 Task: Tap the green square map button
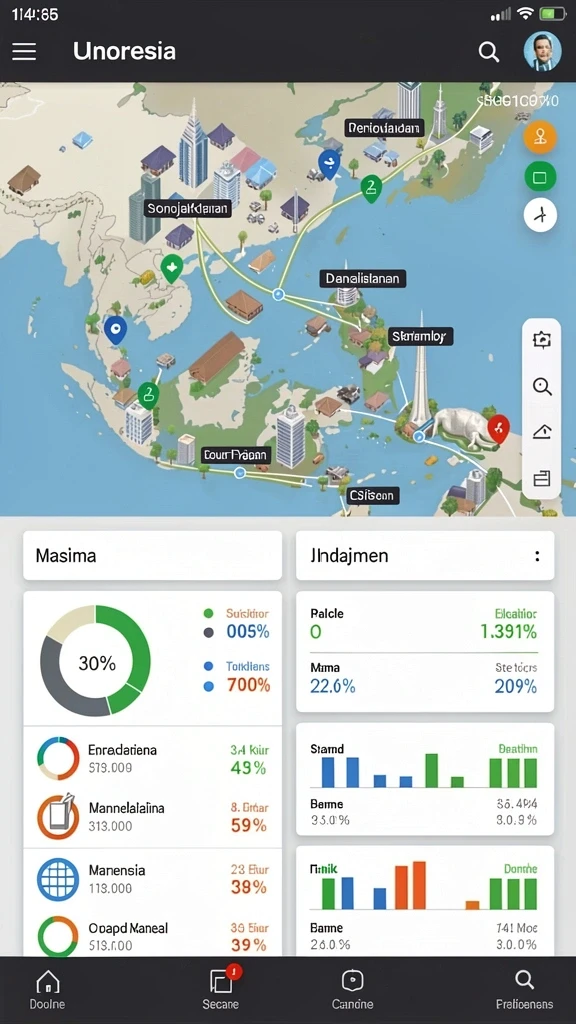pyautogui.click(x=540, y=176)
